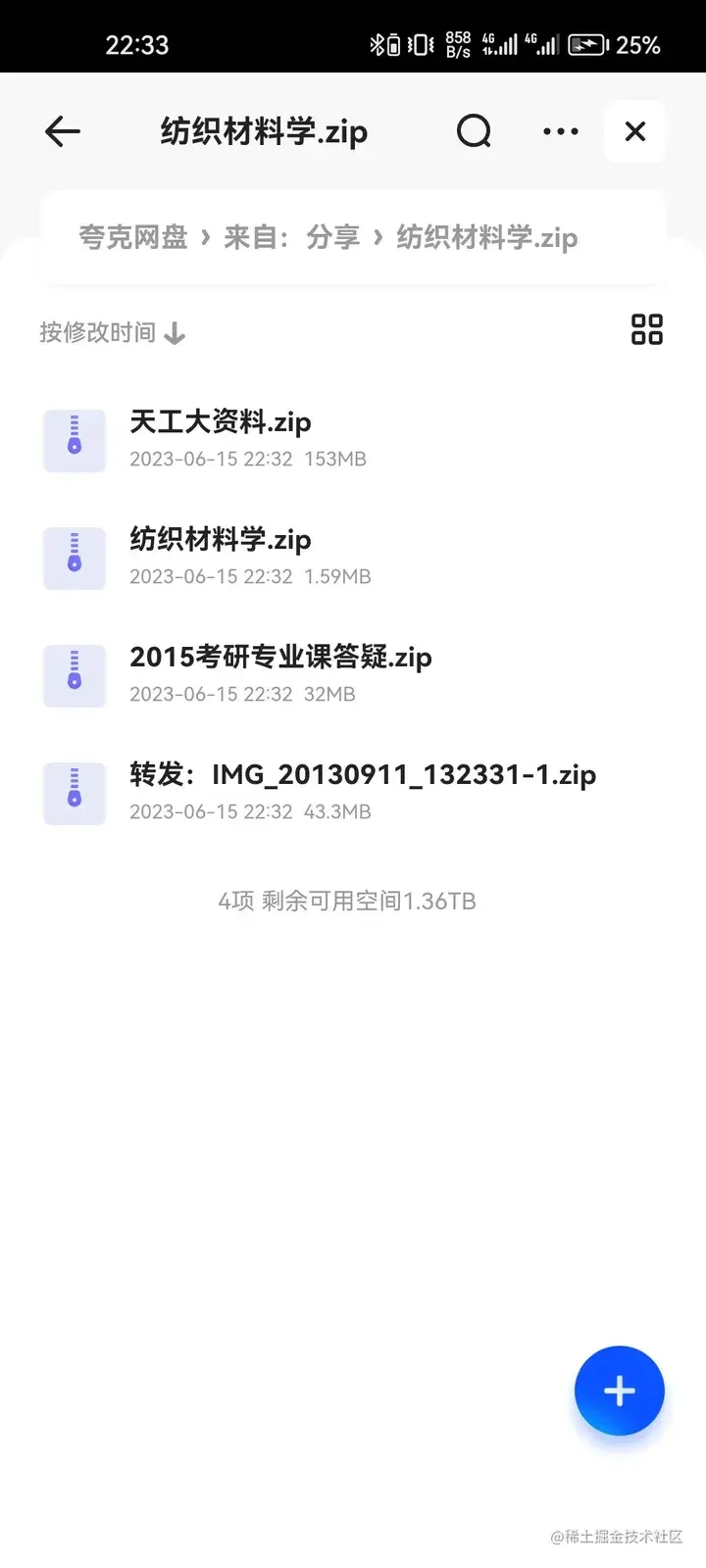Close the 纺织材料学.zip viewer
Screen dimensions: 706x1568
pyautogui.click(x=635, y=131)
